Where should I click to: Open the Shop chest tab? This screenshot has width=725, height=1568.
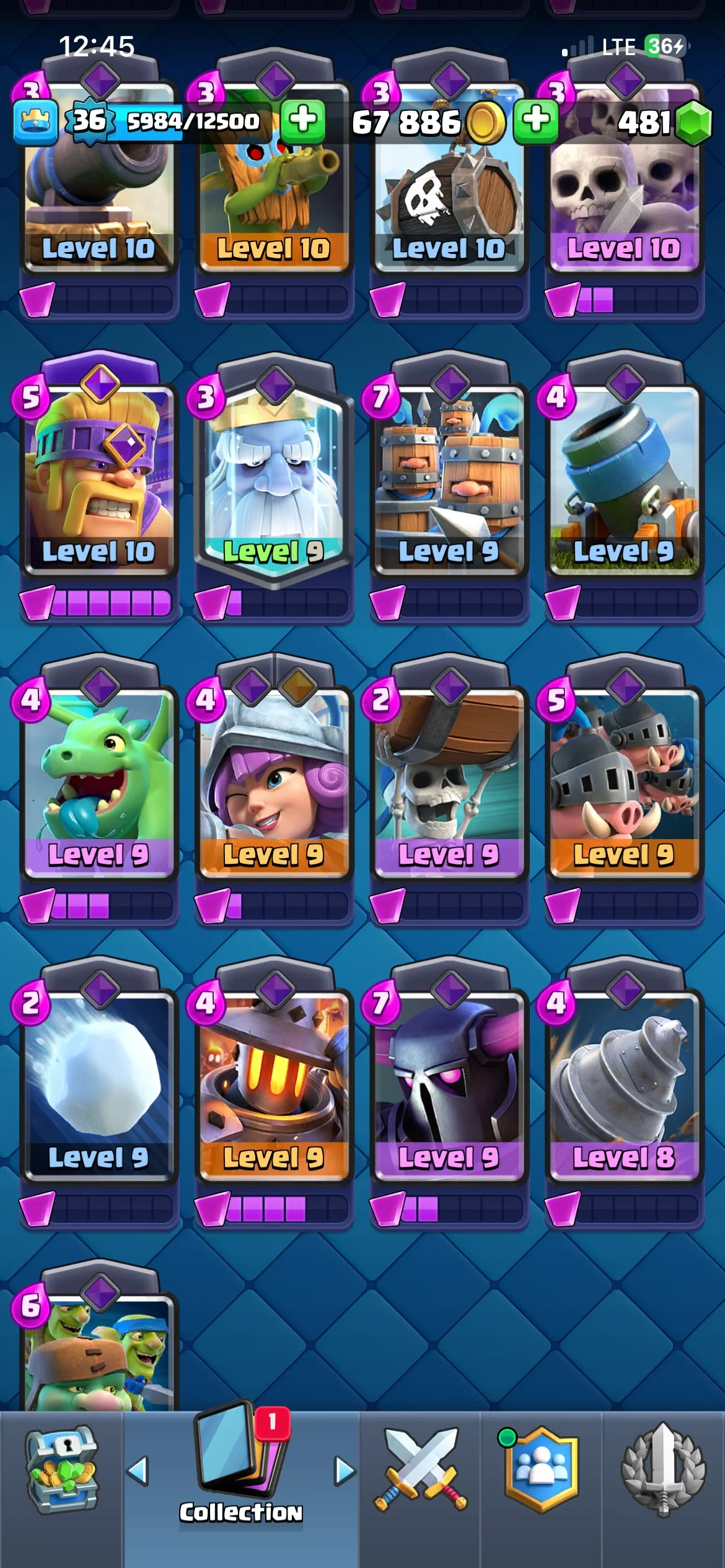(x=61, y=1471)
